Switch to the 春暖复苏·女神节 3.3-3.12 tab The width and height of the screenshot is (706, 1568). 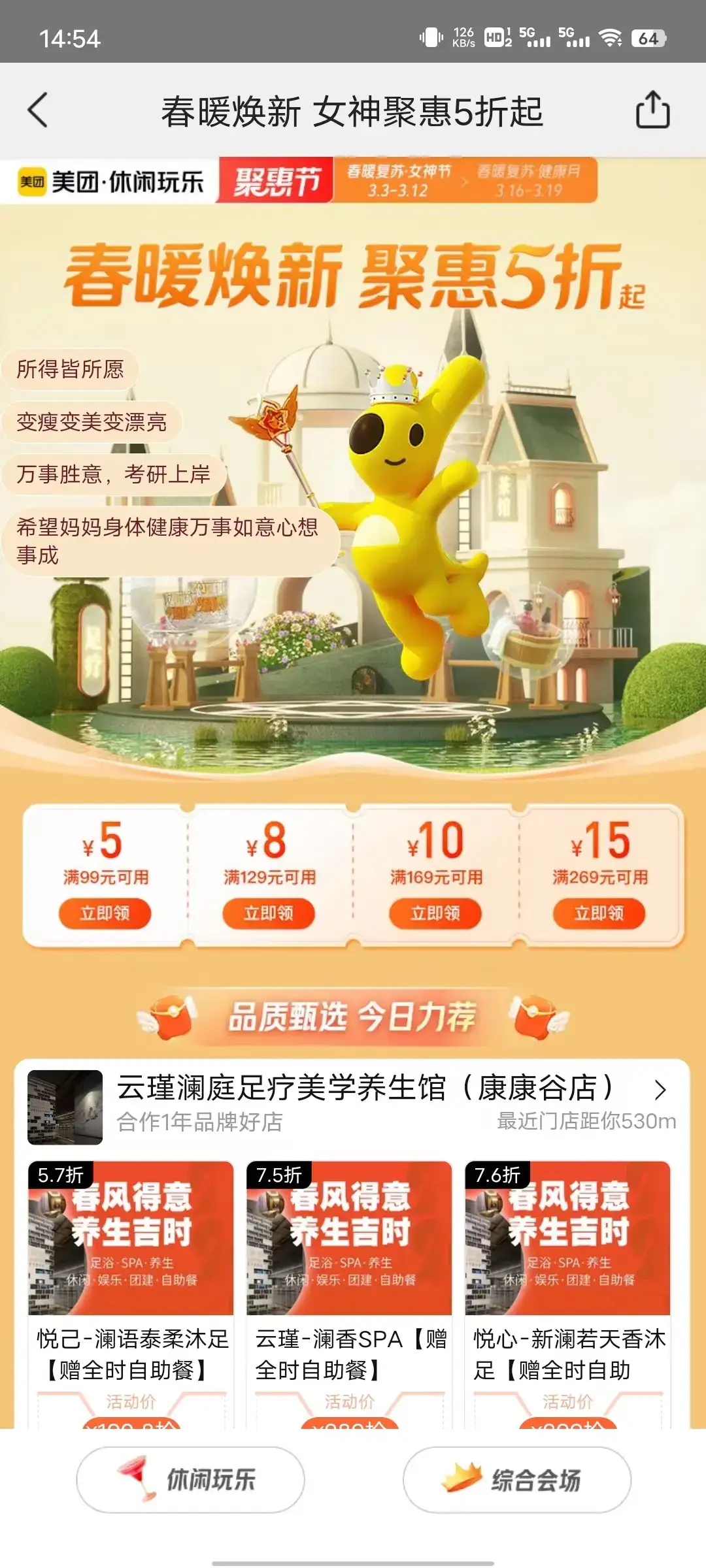(x=399, y=180)
